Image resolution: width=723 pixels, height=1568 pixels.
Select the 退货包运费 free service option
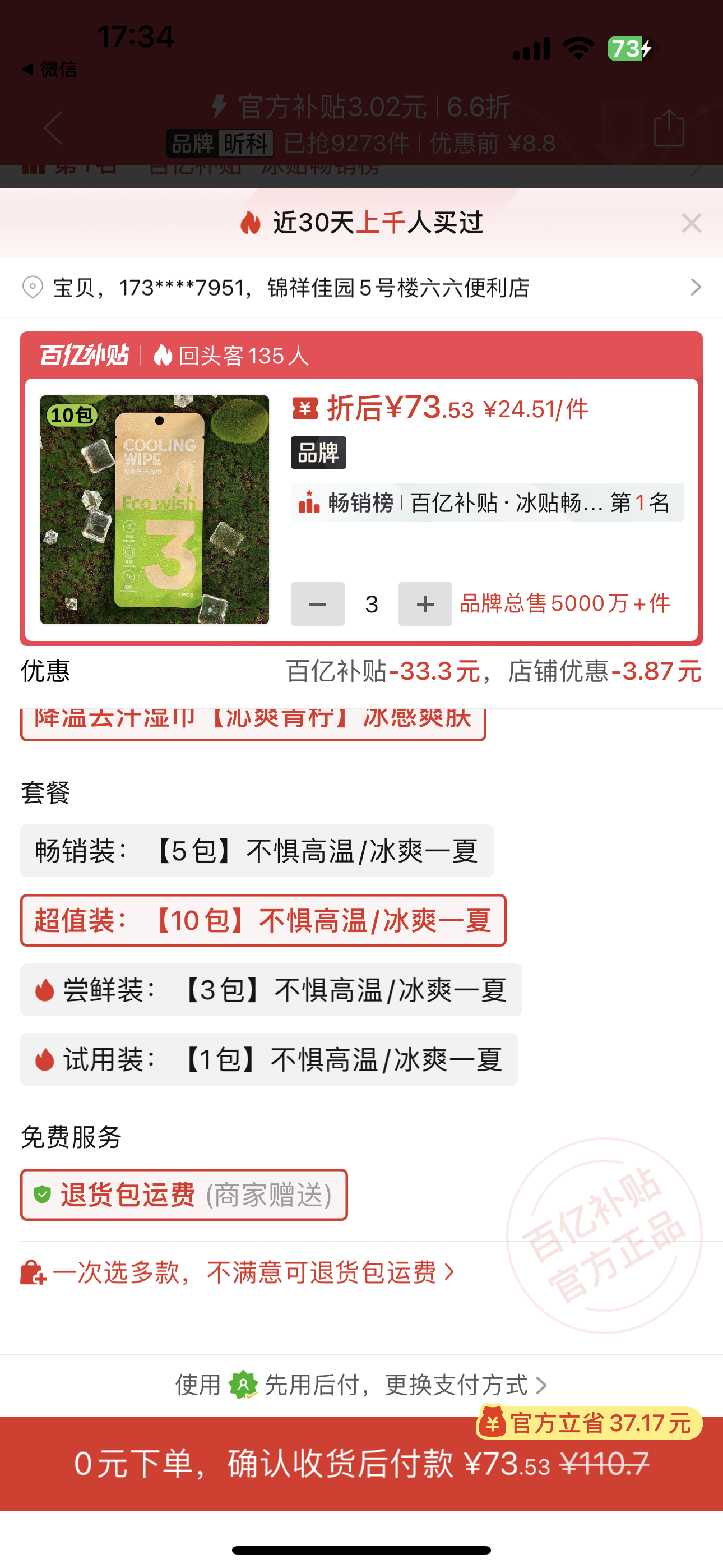coord(184,1195)
